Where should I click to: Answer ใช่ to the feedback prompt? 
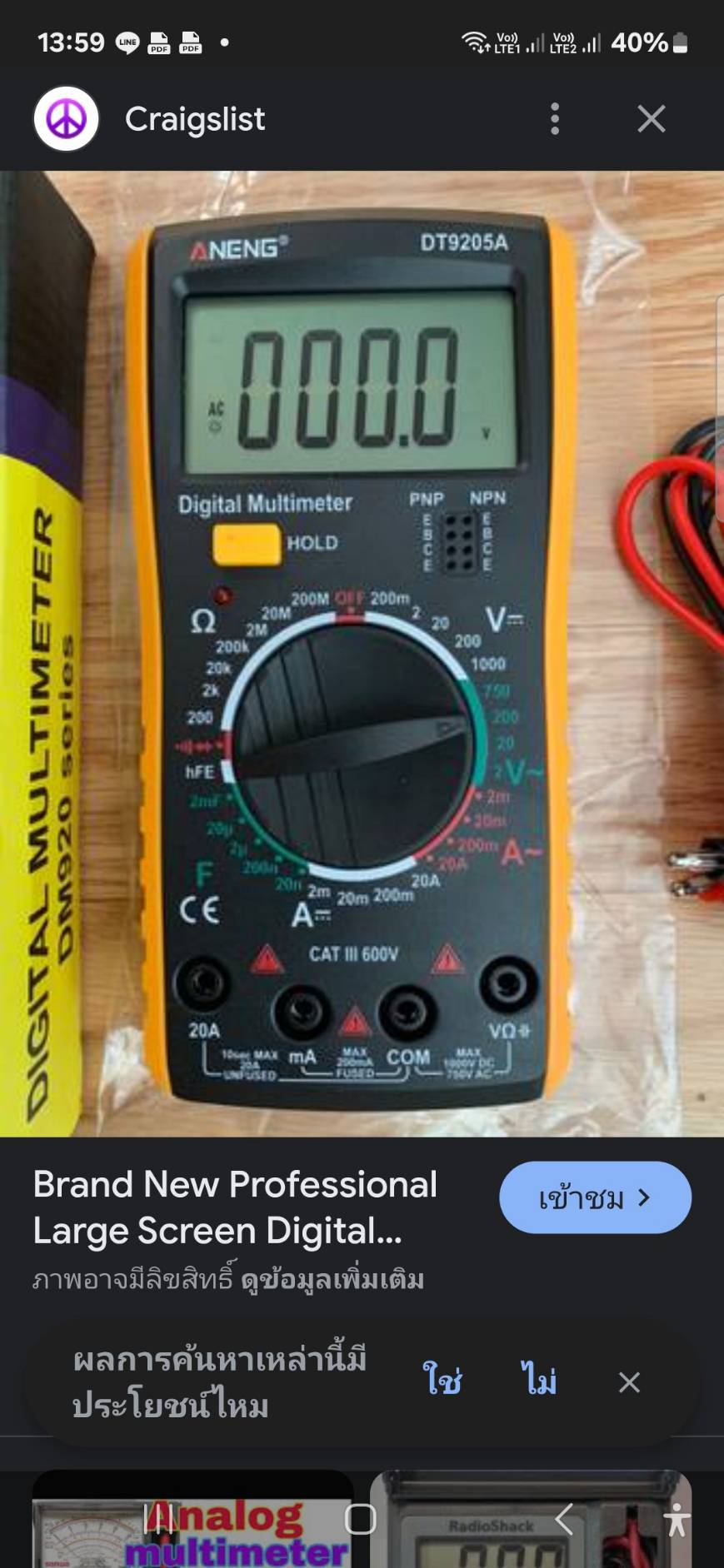(x=442, y=1382)
